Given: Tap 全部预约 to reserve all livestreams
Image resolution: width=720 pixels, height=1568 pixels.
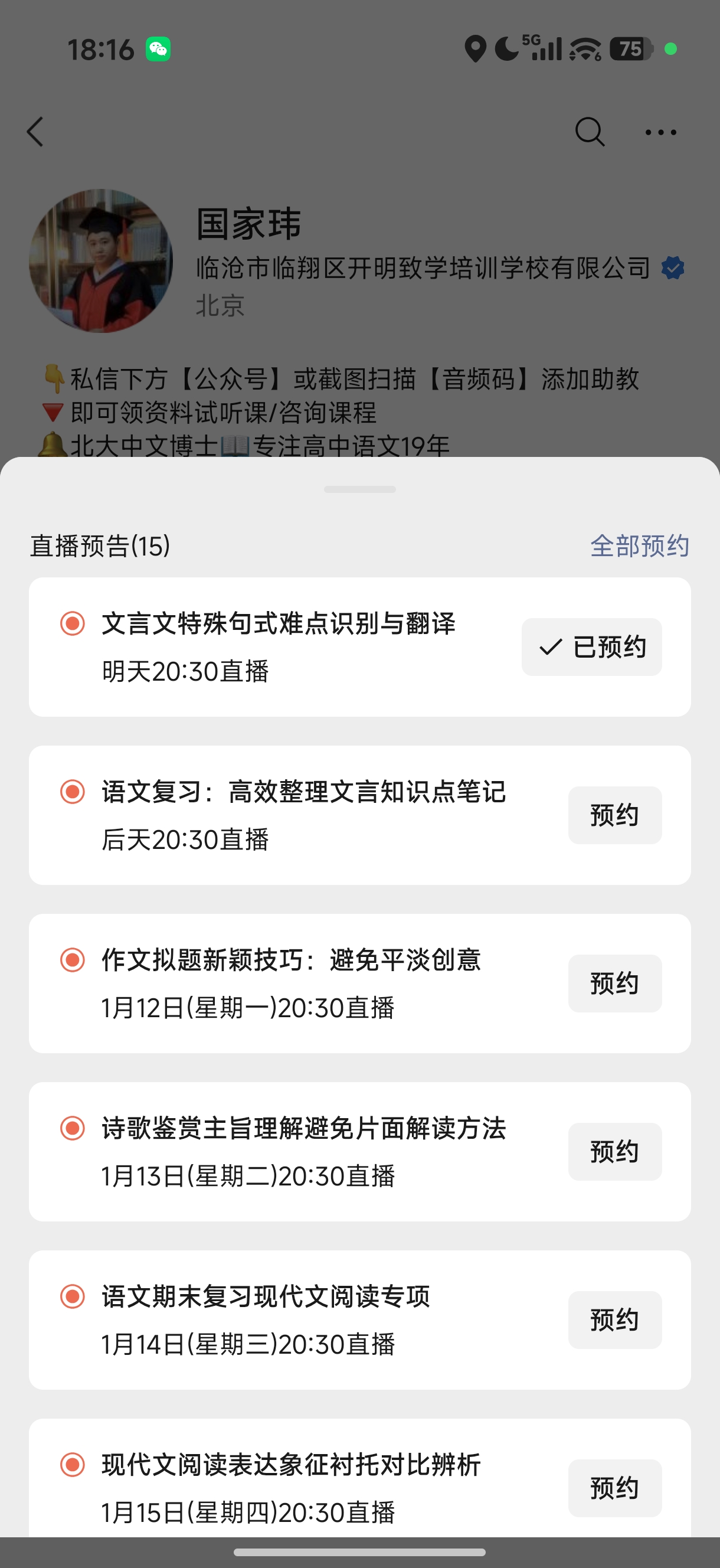Looking at the screenshot, I should pyautogui.click(x=639, y=545).
